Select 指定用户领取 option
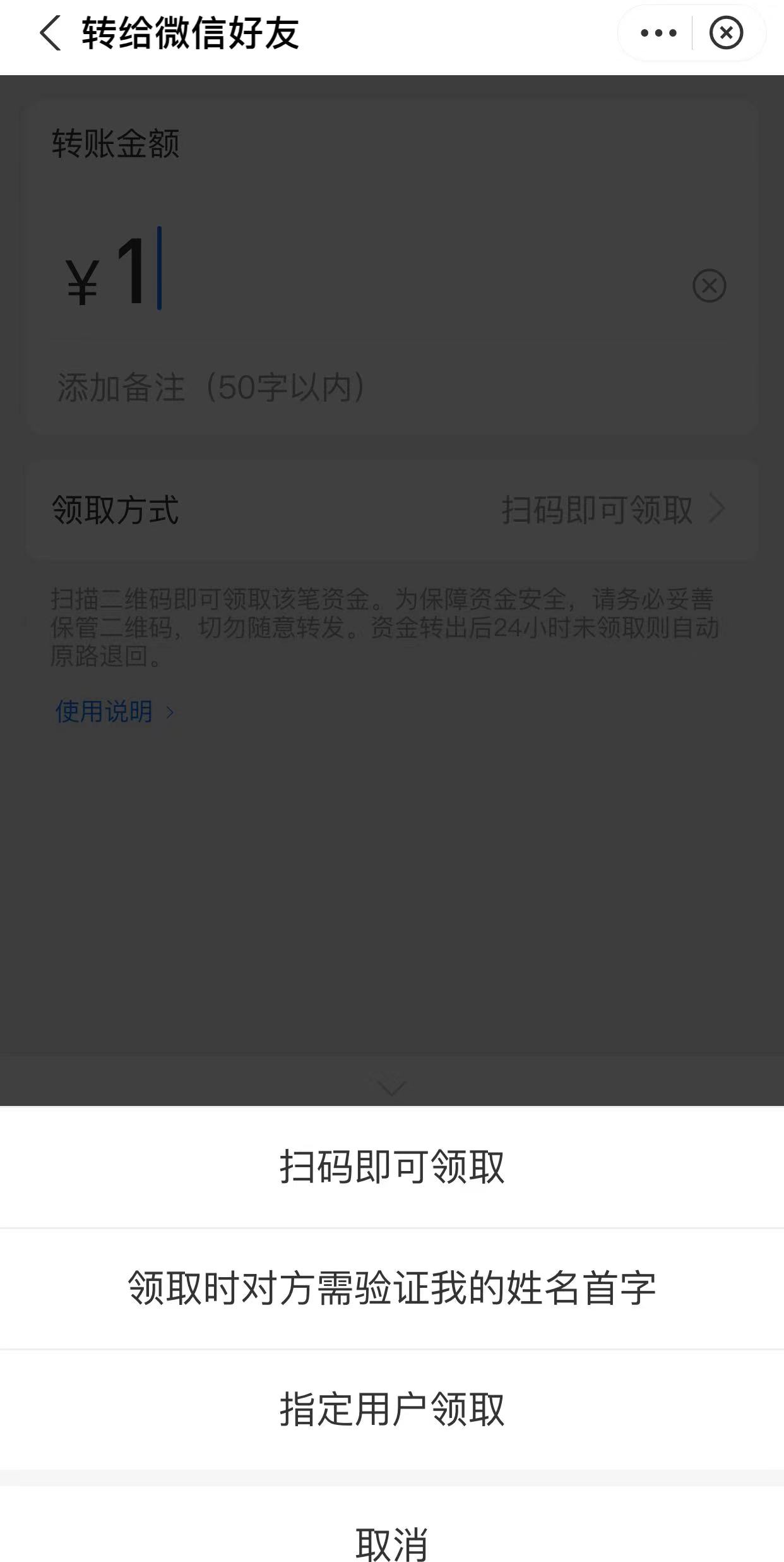This screenshot has width=784, height=1562. tap(392, 1409)
